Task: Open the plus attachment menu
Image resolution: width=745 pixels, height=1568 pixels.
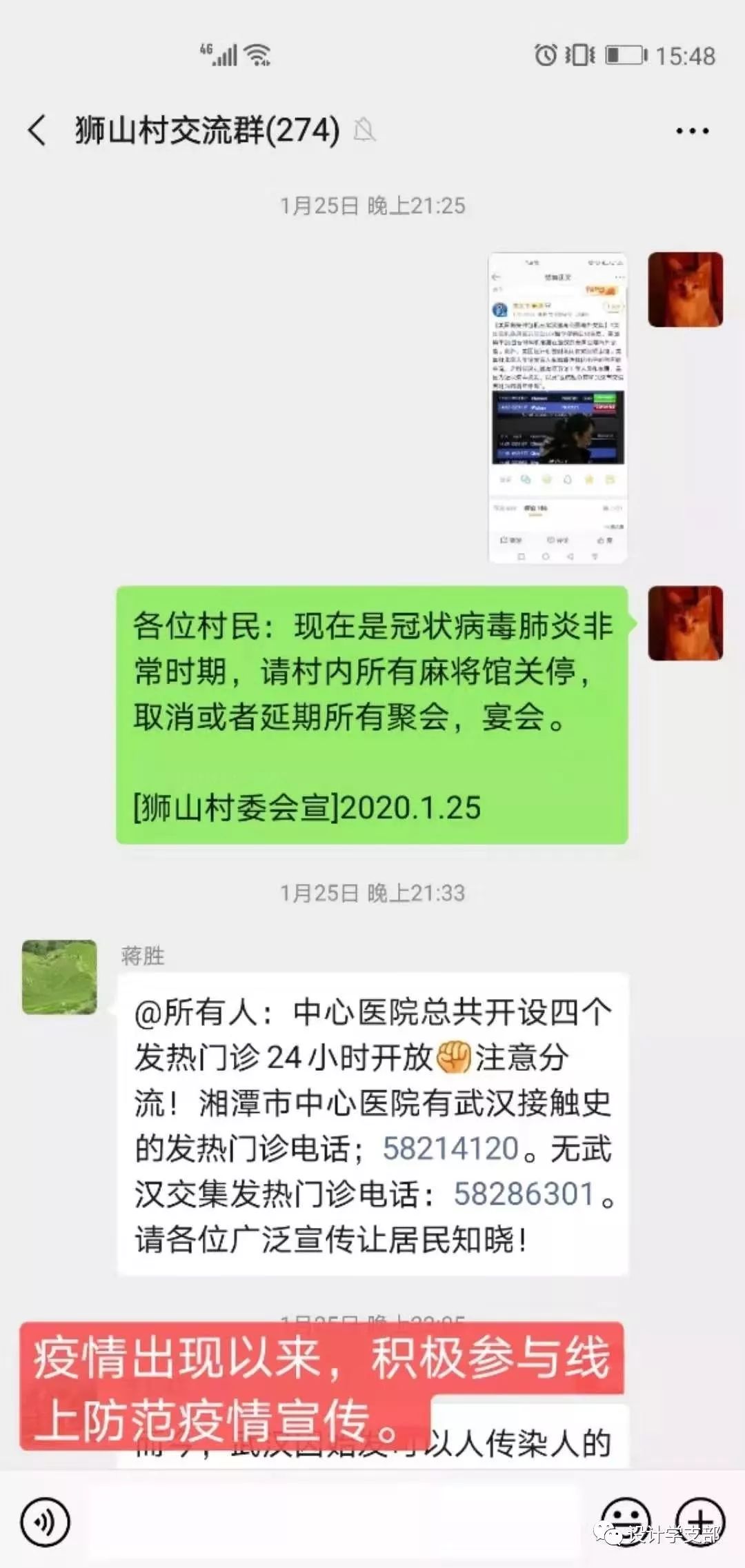Action: point(699,1522)
